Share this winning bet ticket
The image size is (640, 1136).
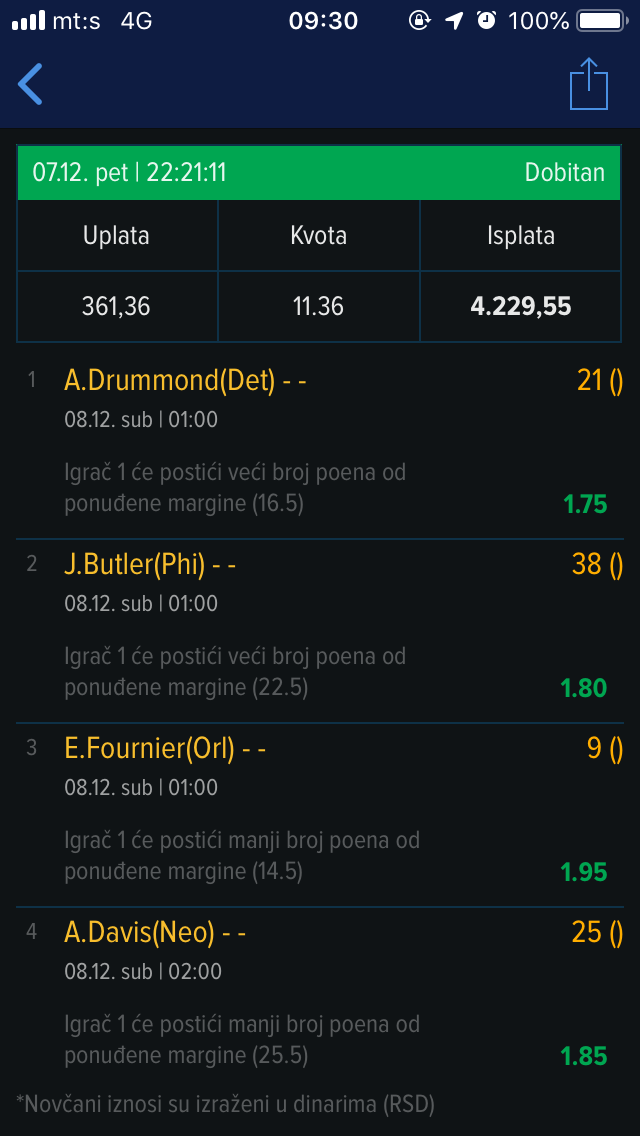(x=589, y=83)
